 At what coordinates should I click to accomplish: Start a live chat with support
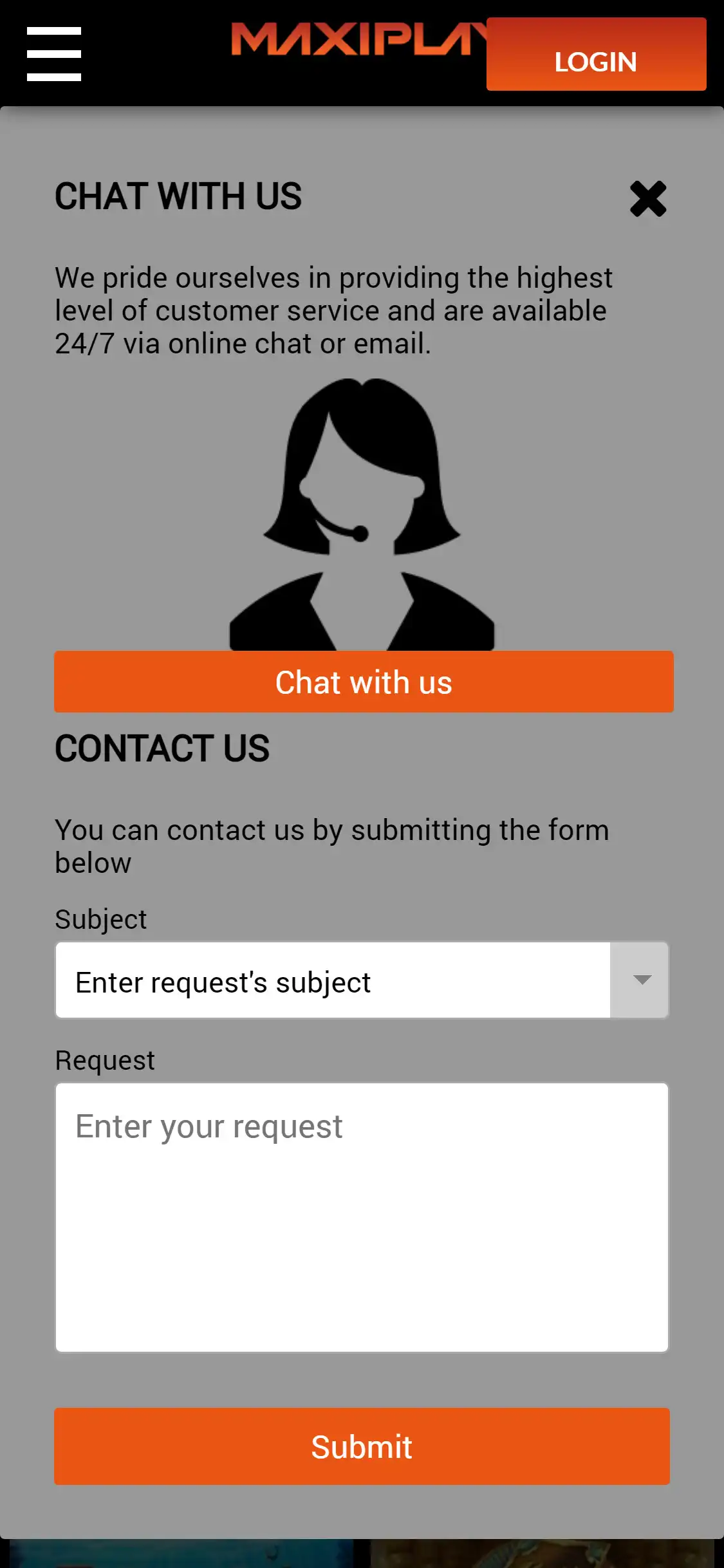pyautogui.click(x=364, y=682)
